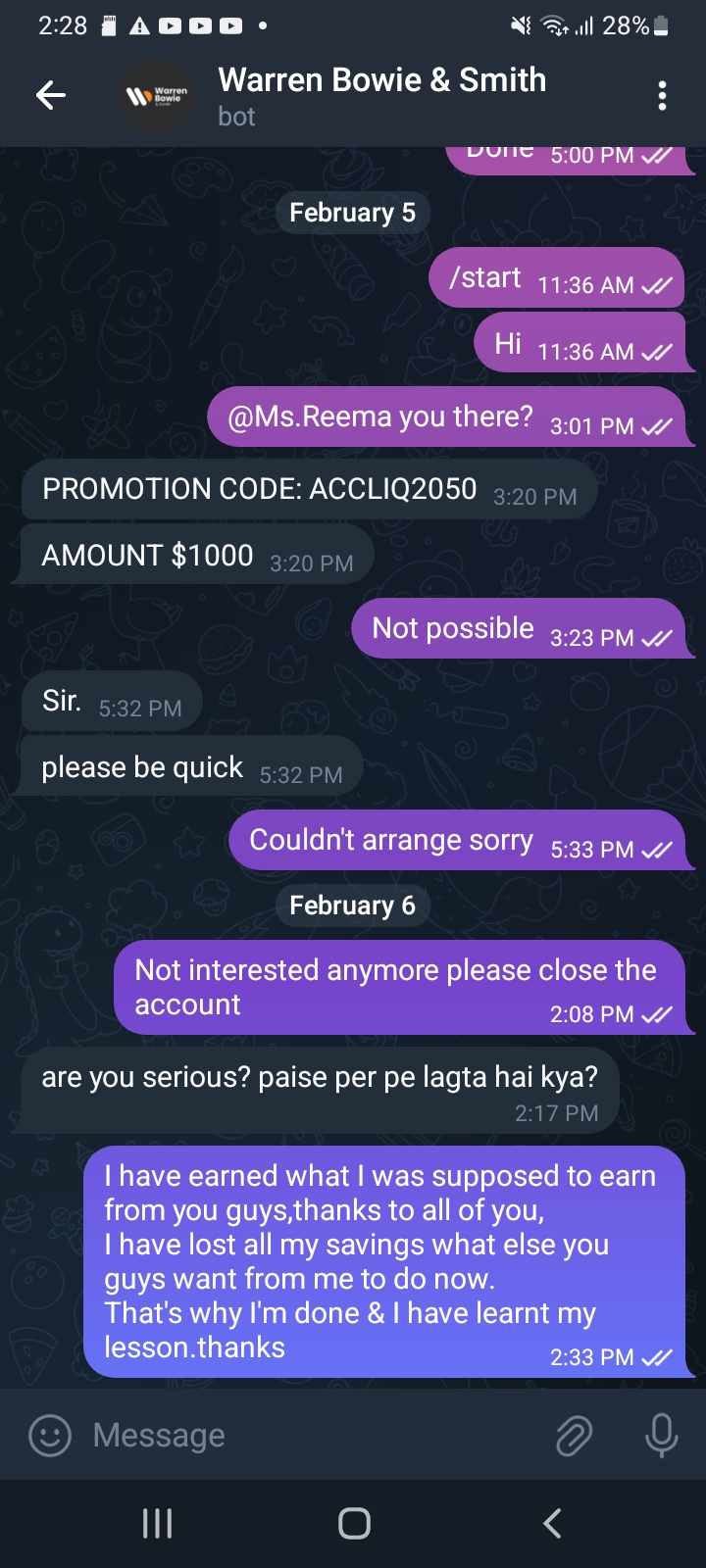
Task: Go to the phone's home screen
Action: point(354,1523)
